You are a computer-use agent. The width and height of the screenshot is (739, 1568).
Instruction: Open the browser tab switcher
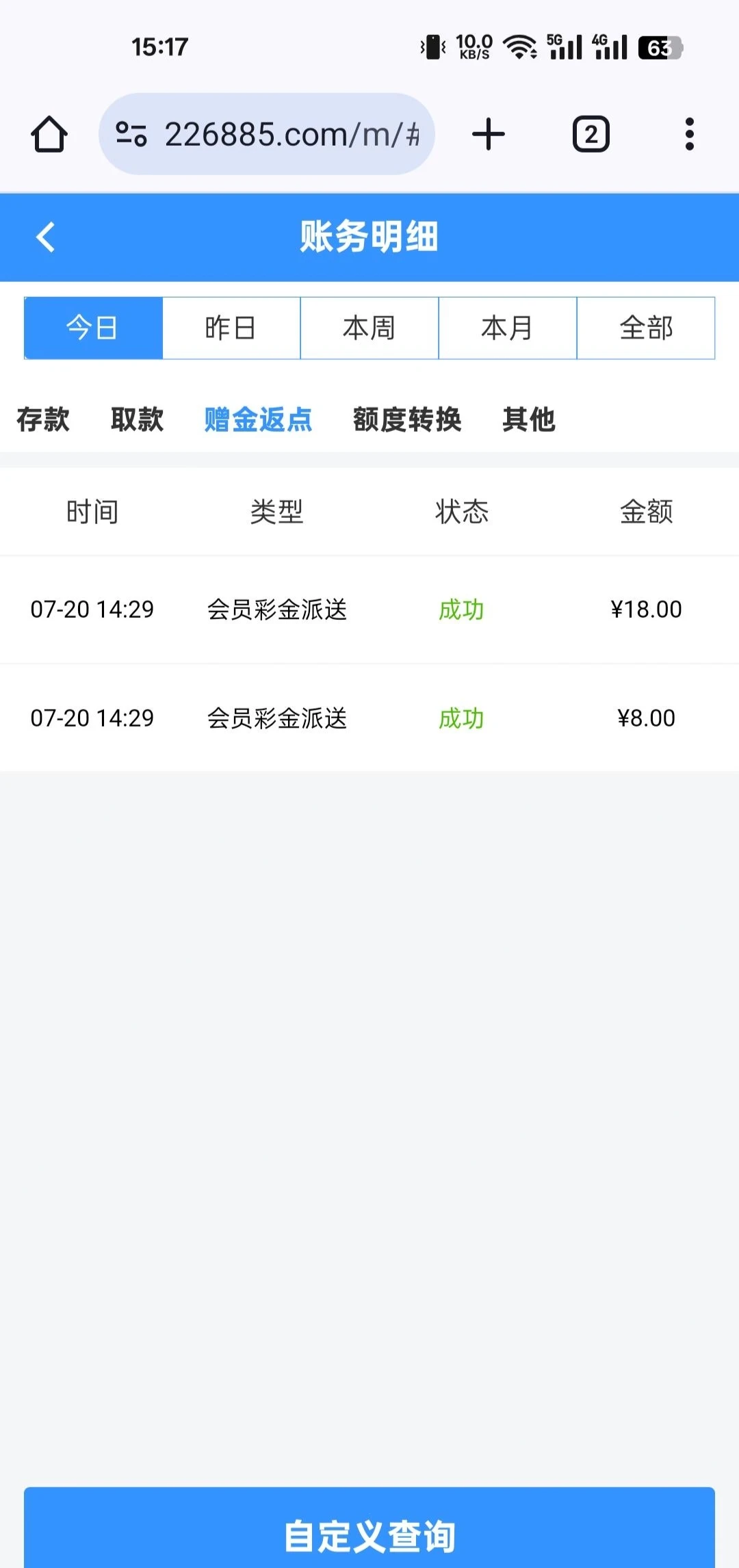591,134
